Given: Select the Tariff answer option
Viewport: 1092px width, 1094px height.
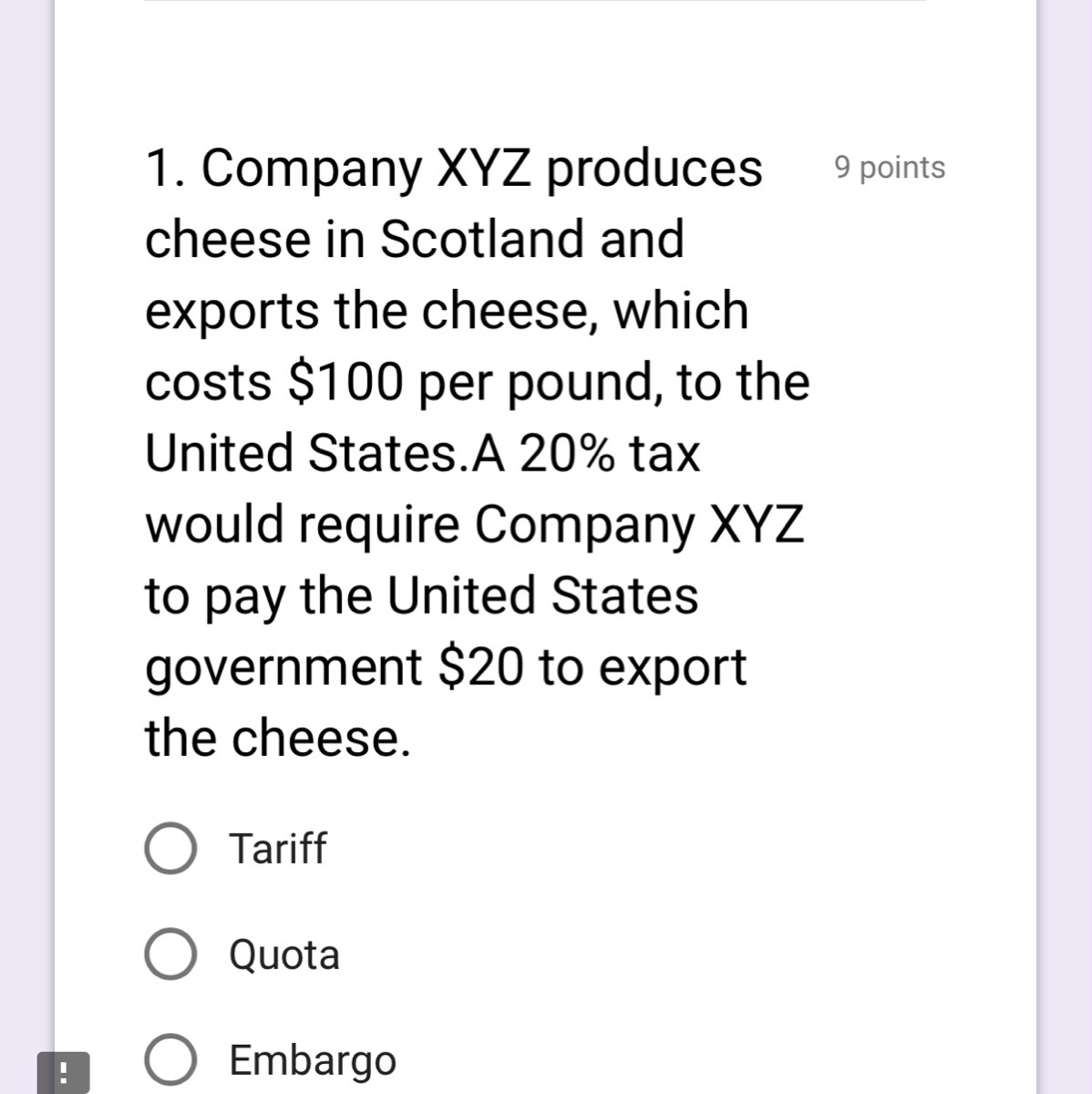Looking at the screenshot, I should [x=170, y=849].
